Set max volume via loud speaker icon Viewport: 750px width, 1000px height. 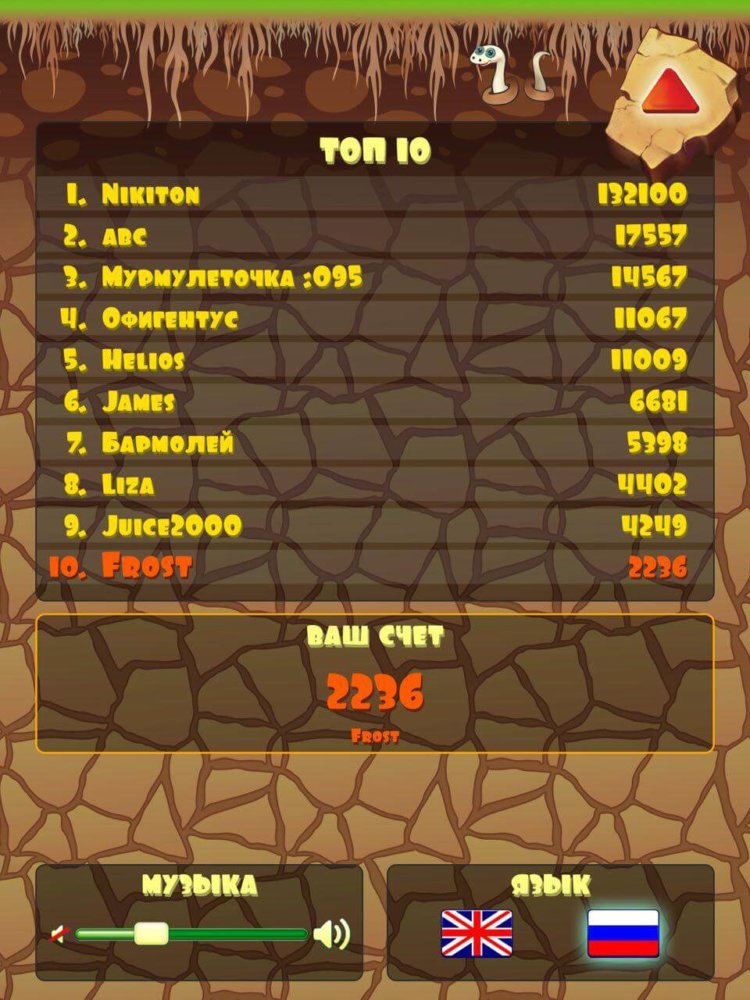tap(331, 935)
